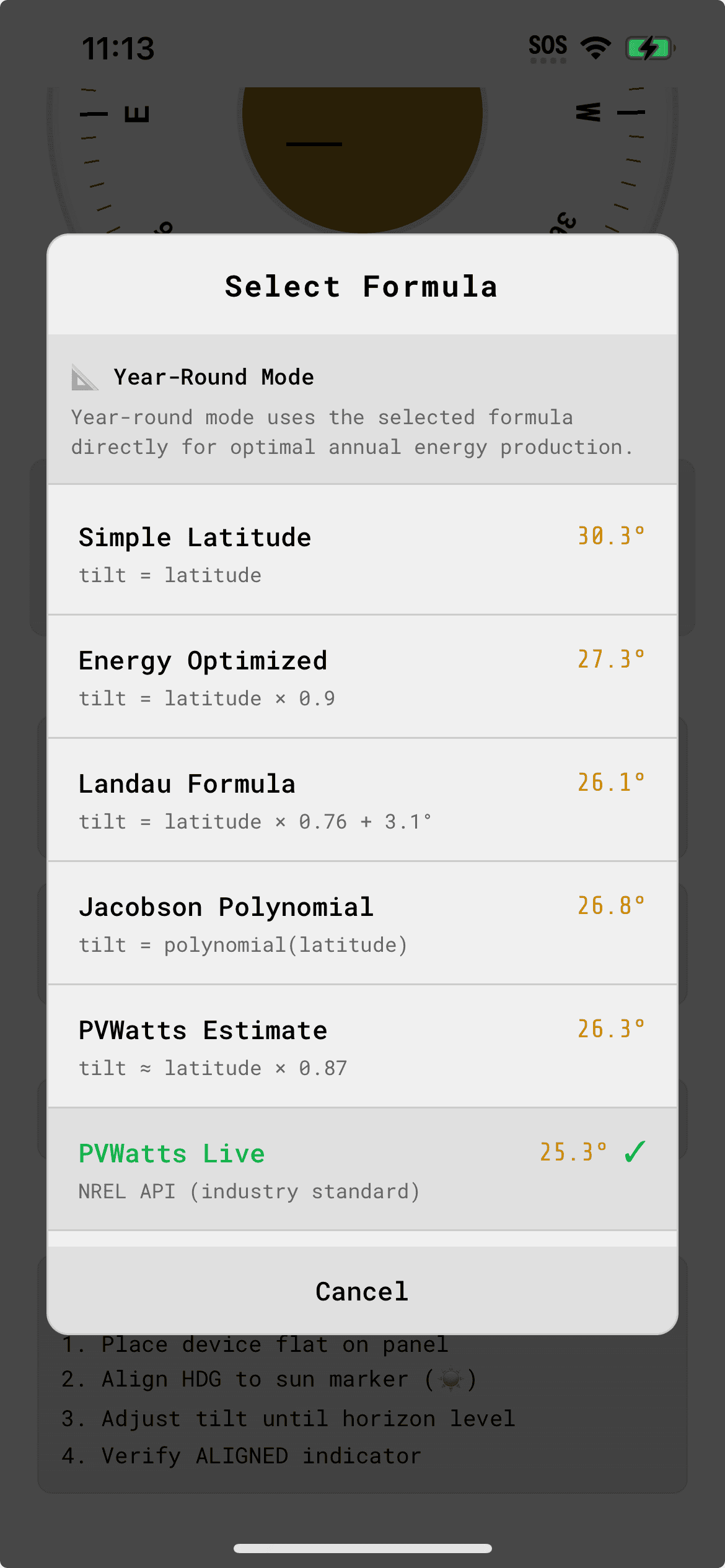Tap Cancel to dismiss the dialog
Image resolution: width=725 pixels, height=1568 pixels.
[x=362, y=1291]
